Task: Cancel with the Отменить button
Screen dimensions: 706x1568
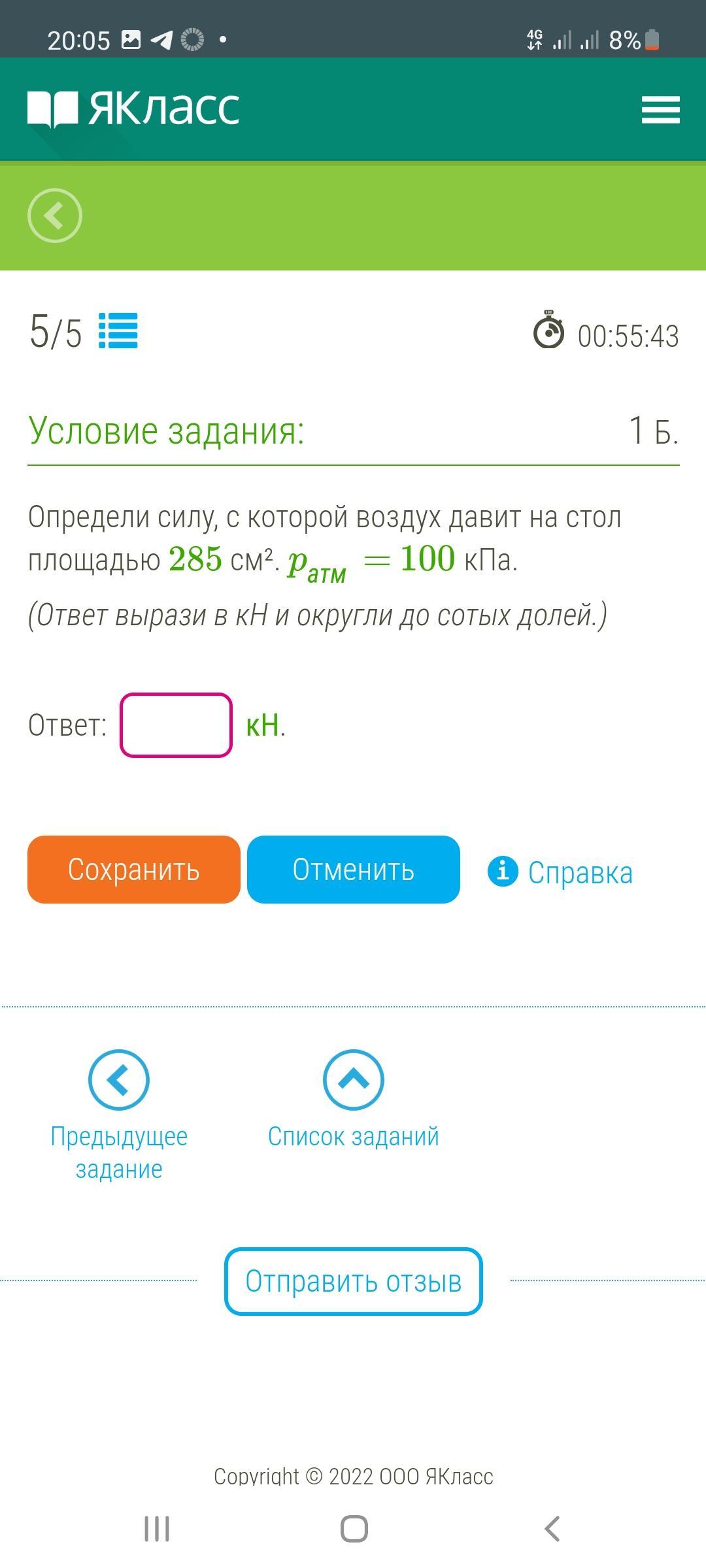Action: [354, 870]
